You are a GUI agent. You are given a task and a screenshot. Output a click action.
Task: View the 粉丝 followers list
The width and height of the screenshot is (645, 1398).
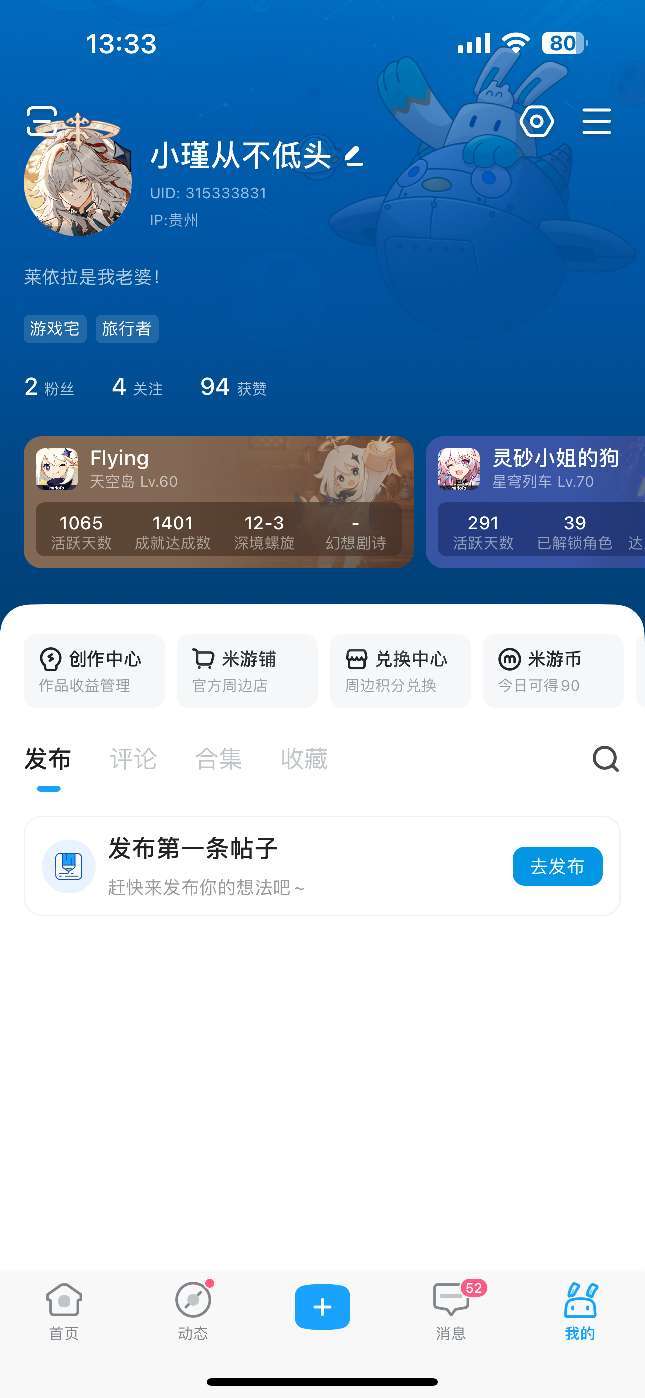pyautogui.click(x=50, y=388)
